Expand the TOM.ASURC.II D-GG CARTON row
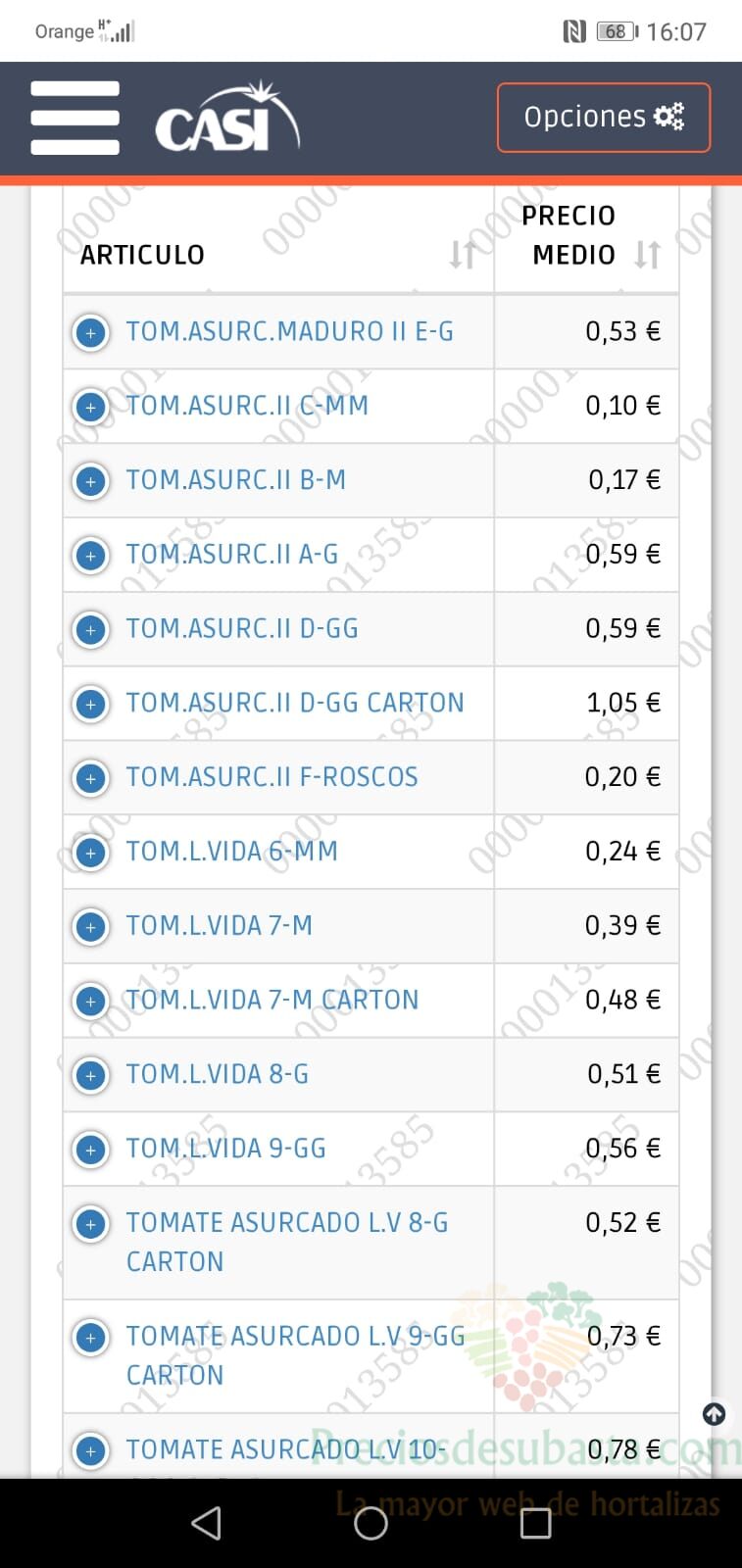 91,704
